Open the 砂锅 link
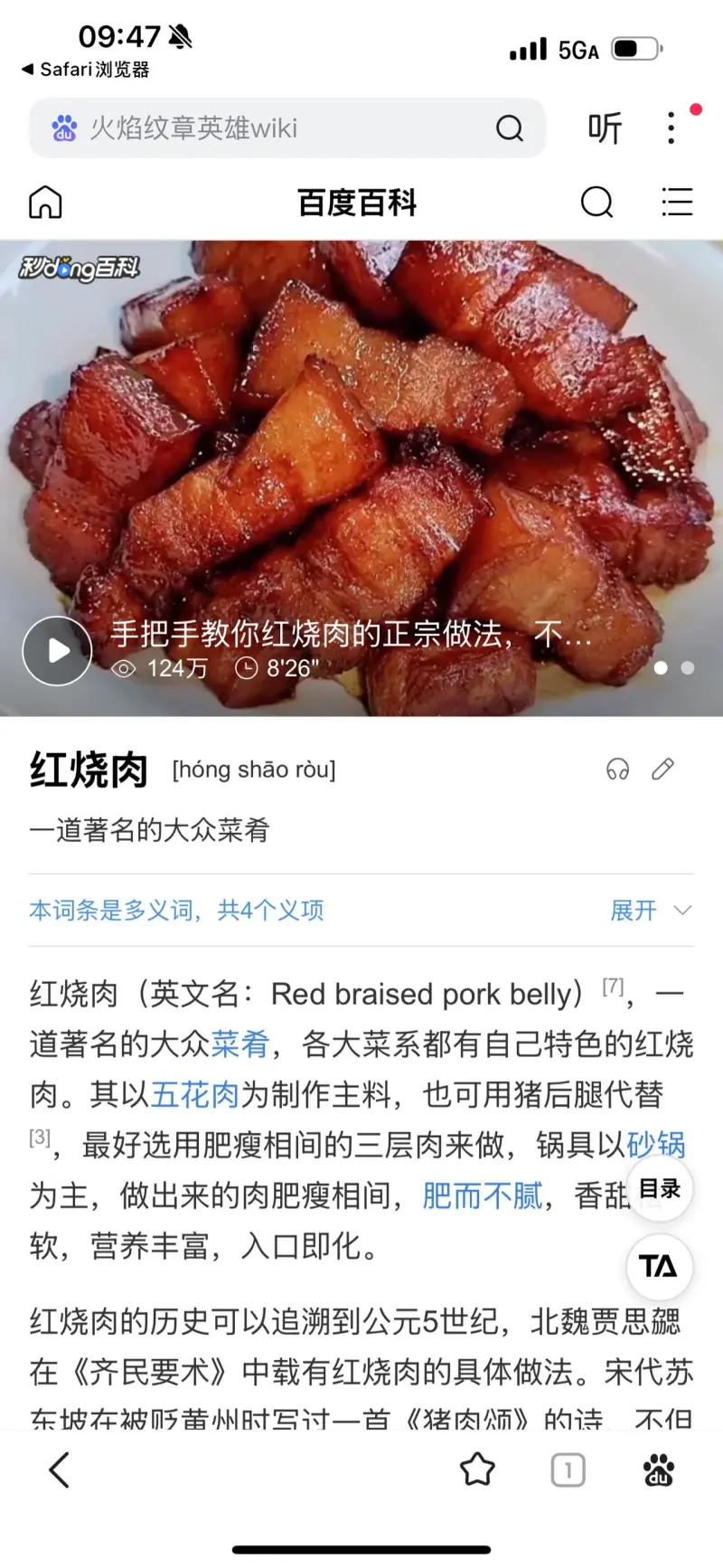Viewport: 723px width, 1568px height. click(656, 1146)
